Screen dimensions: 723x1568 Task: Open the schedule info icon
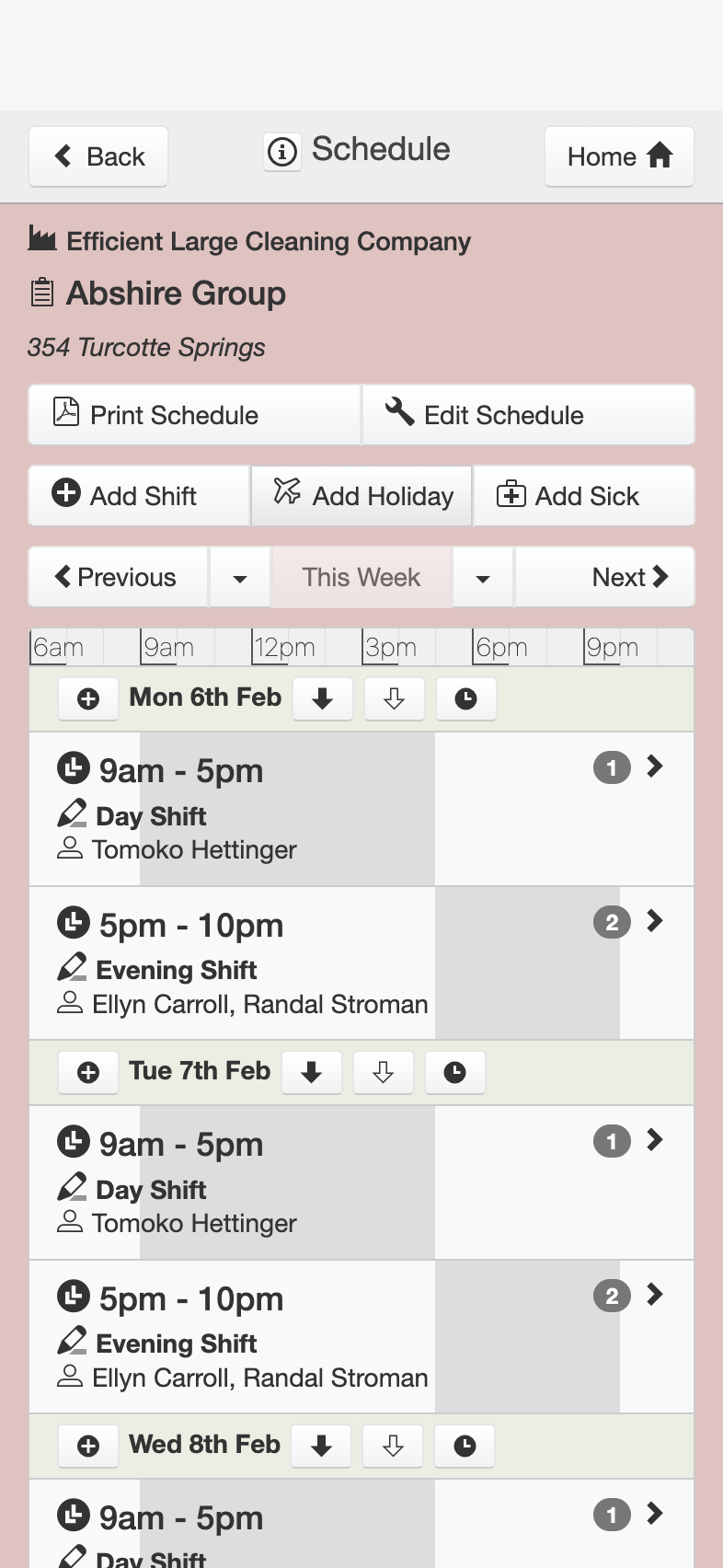coord(282,151)
